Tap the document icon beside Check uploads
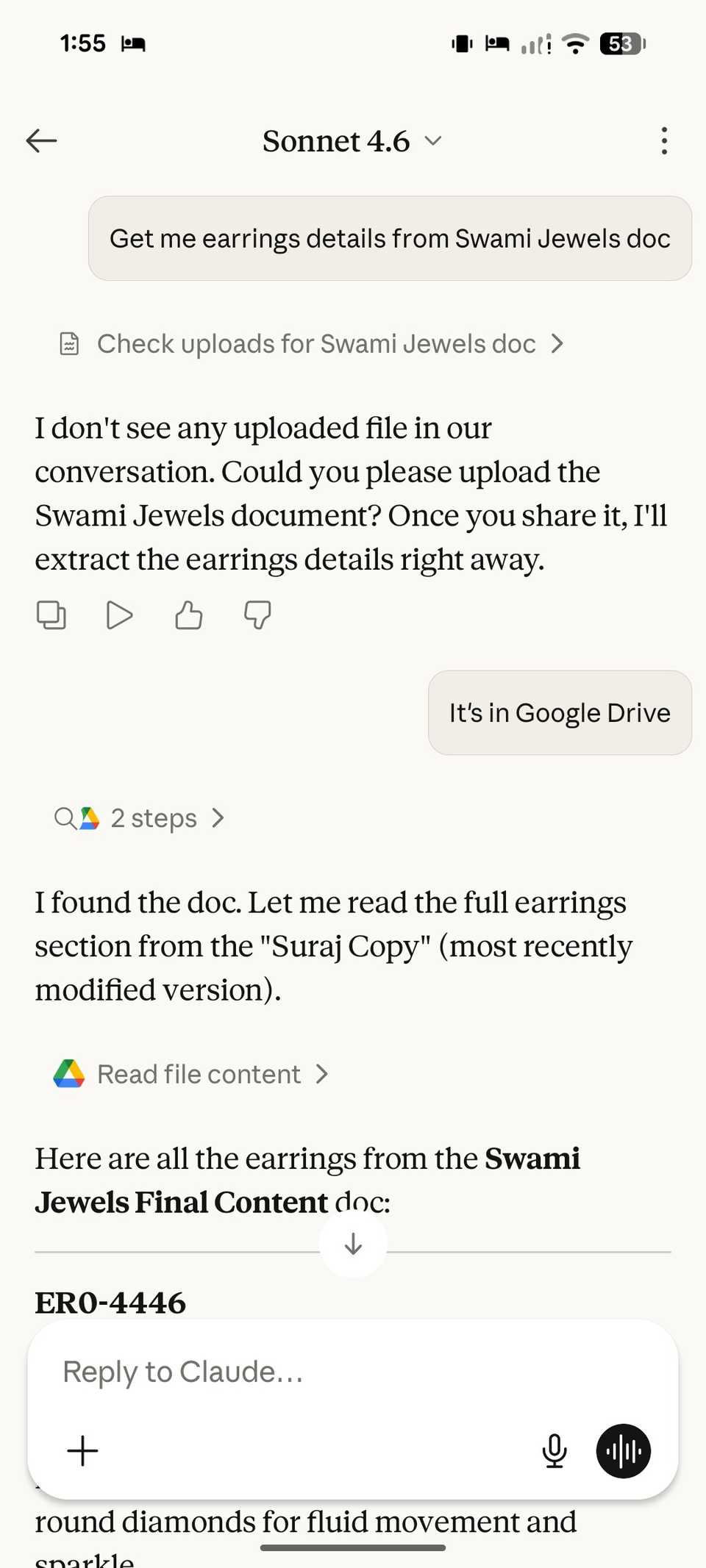 69,343
